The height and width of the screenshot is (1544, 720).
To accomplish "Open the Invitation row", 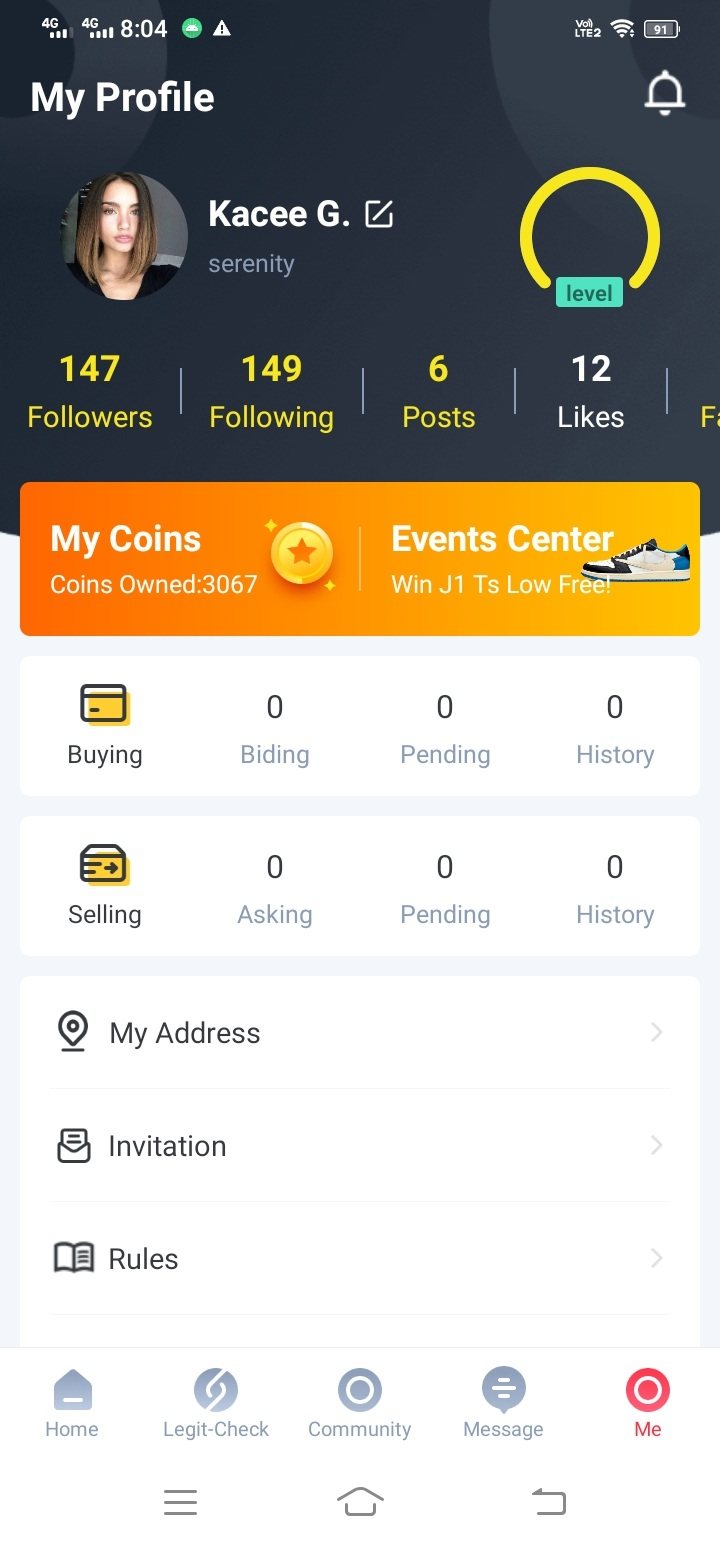I will click(360, 1146).
